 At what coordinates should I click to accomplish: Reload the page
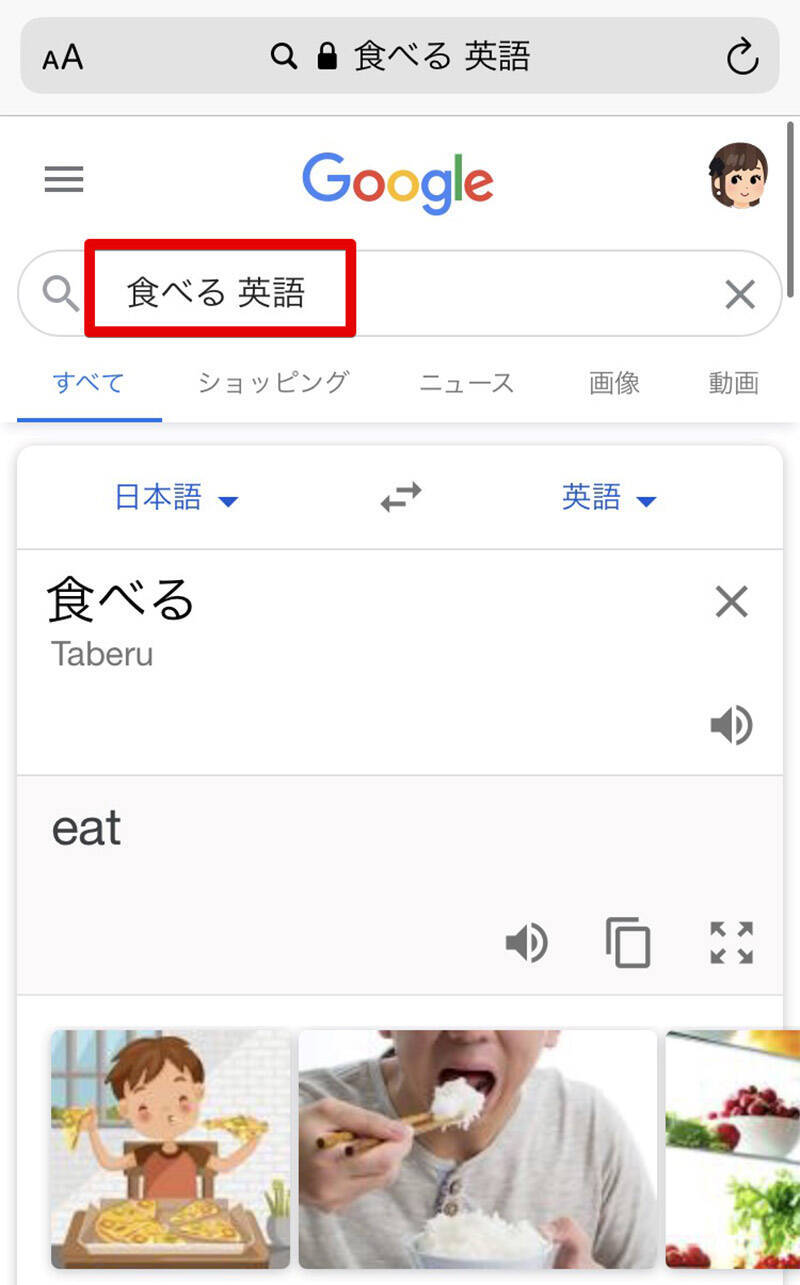pyautogui.click(x=742, y=57)
